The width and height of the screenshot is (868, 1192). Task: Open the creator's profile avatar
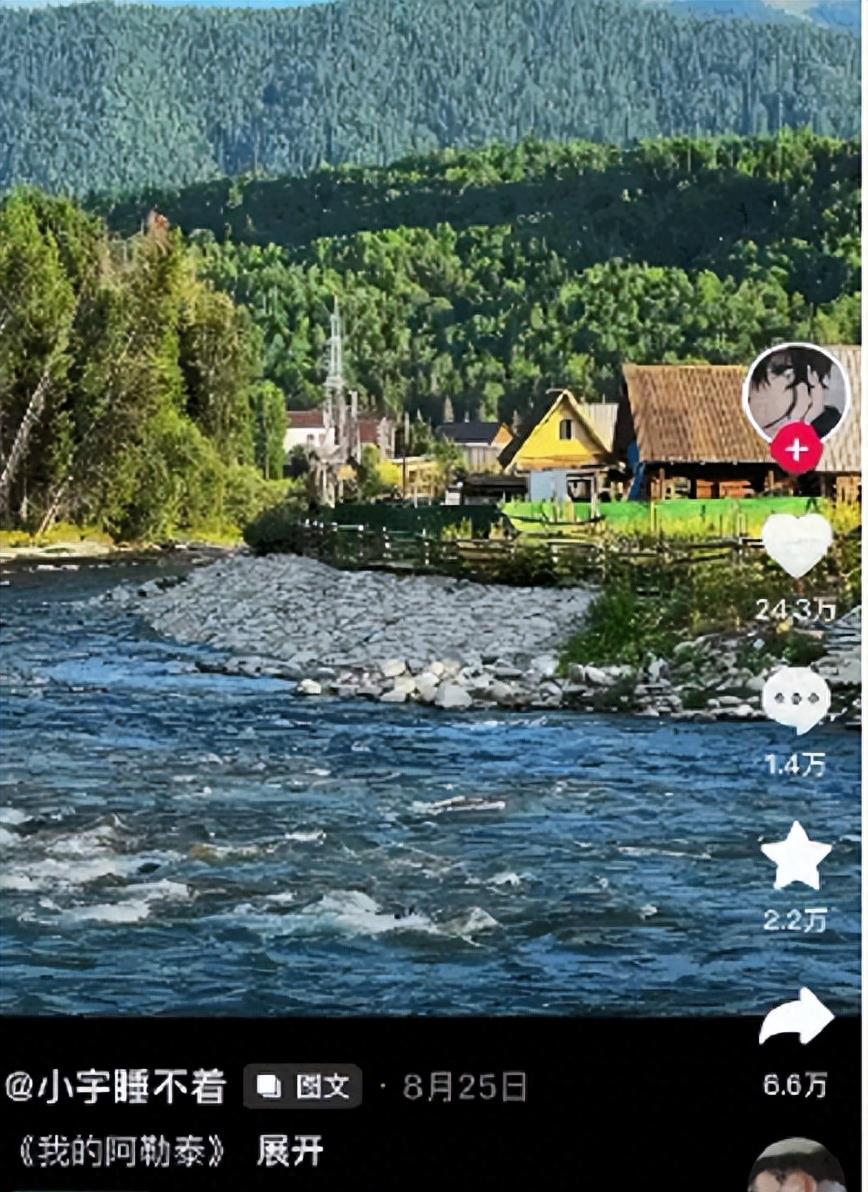point(796,392)
